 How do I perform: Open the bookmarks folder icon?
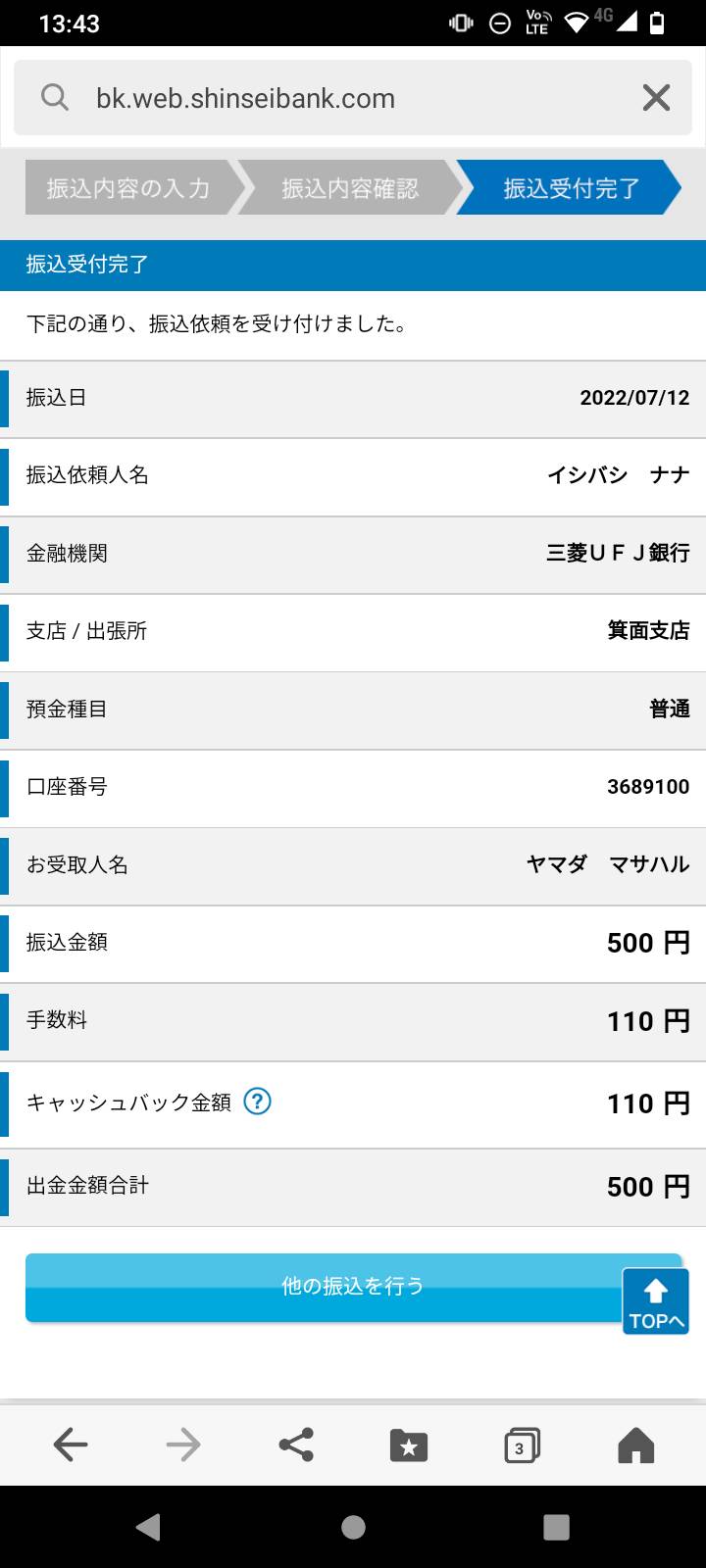coord(409,1445)
